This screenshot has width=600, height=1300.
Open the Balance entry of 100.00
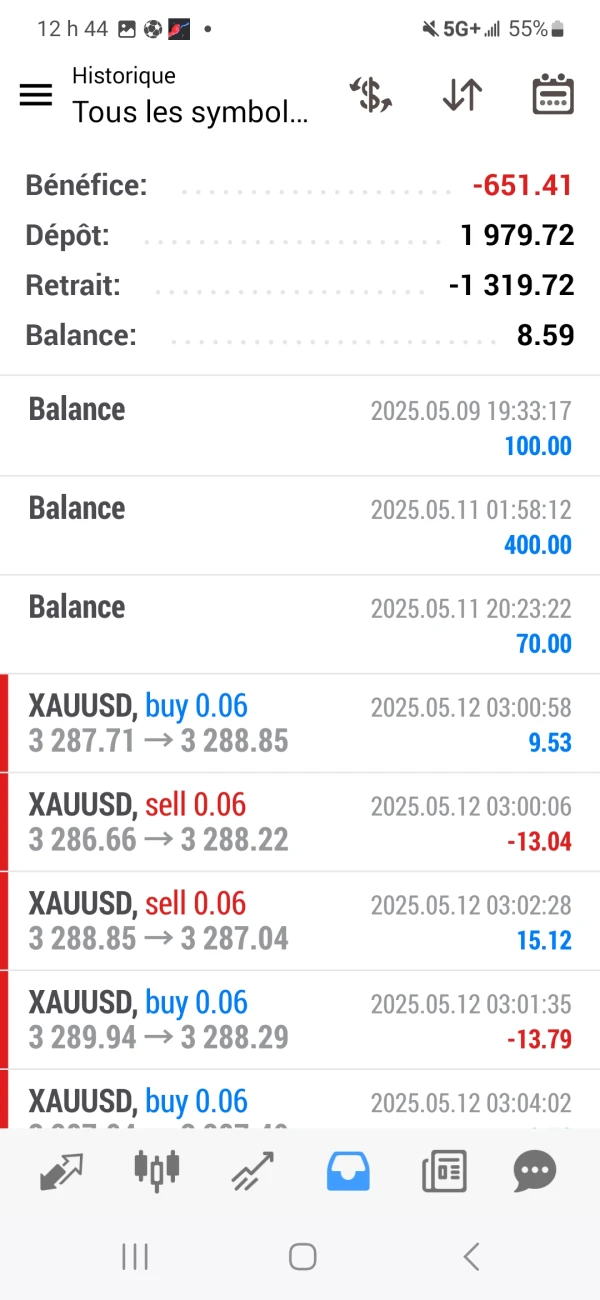300,427
